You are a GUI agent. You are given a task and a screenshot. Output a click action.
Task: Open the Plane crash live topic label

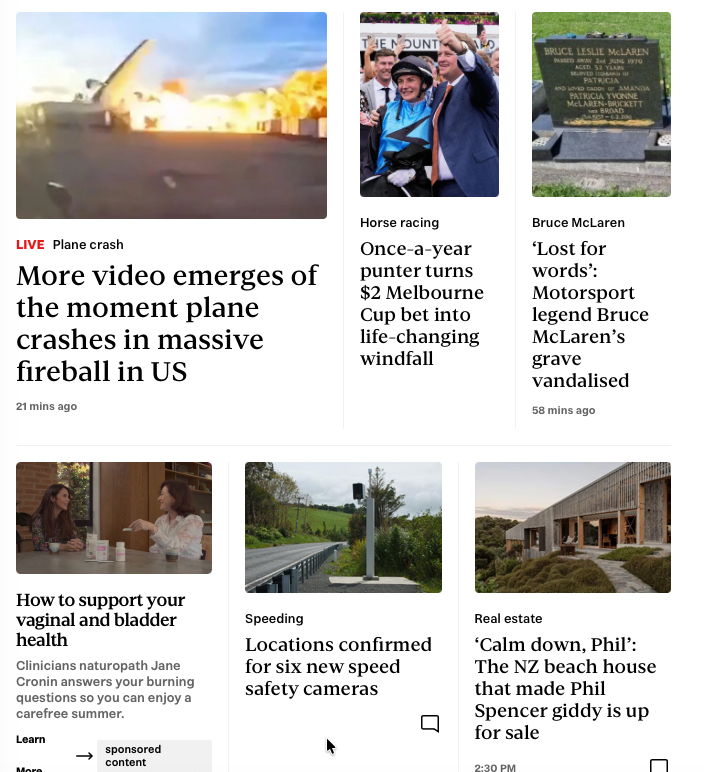pyautogui.click(x=88, y=244)
